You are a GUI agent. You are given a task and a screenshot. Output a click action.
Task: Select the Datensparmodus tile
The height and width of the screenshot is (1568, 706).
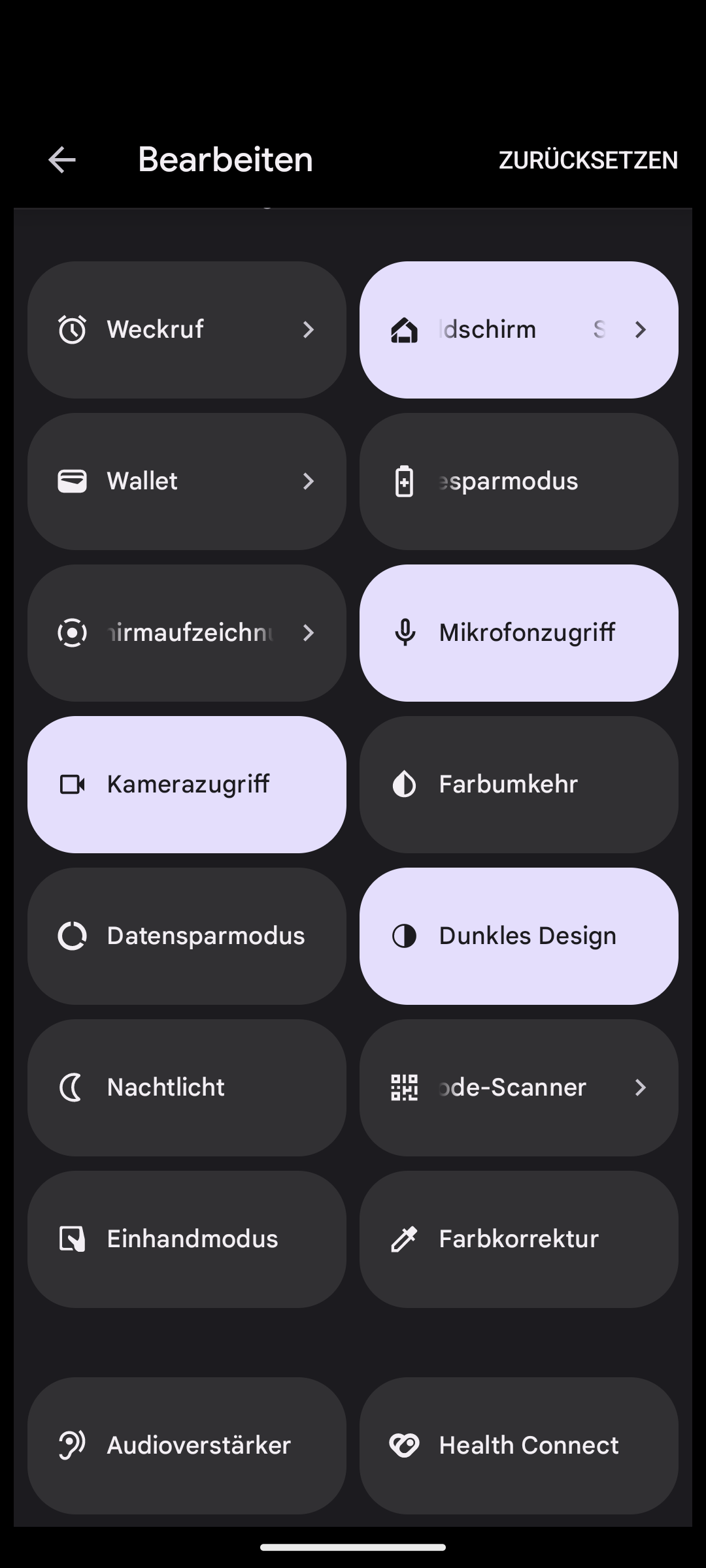point(186,936)
